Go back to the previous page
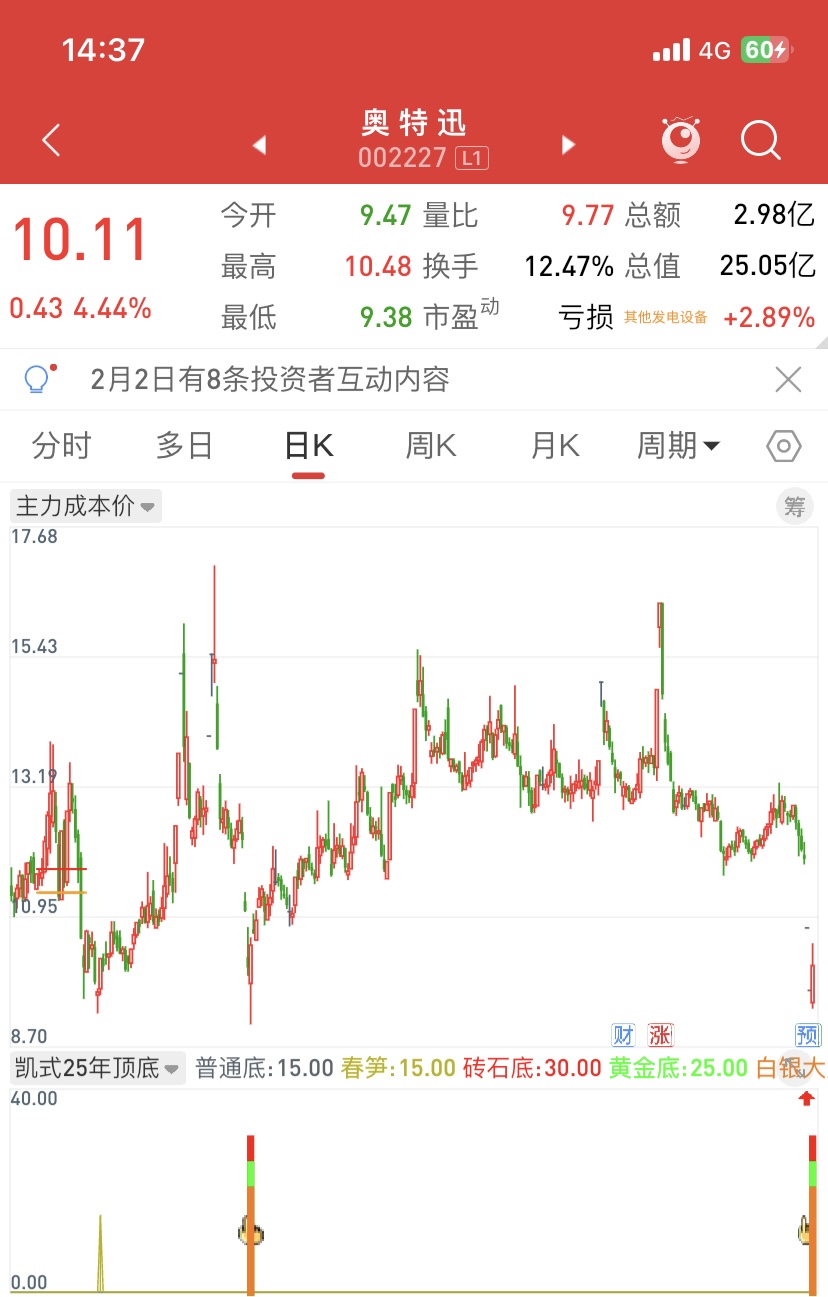Image resolution: width=828 pixels, height=1297 pixels. coord(52,141)
